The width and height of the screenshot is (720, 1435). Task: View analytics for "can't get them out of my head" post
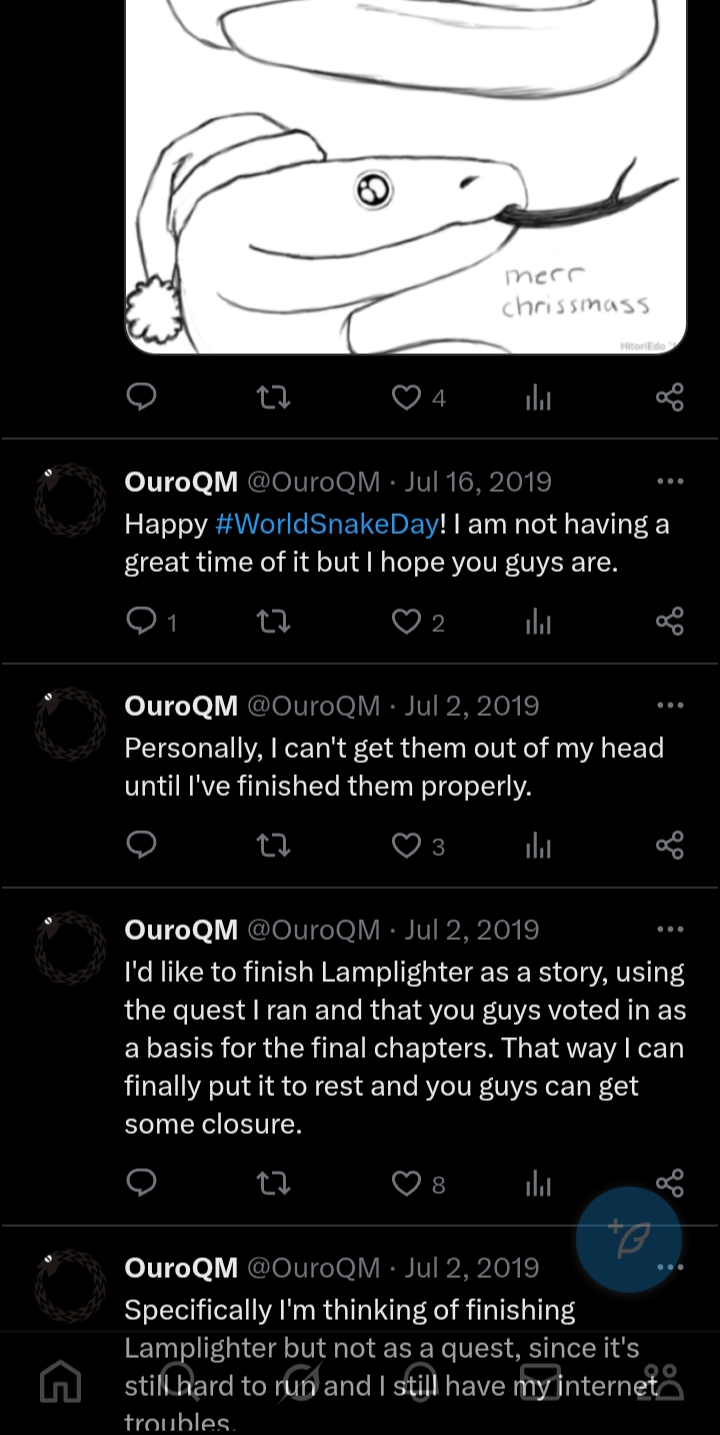[538, 846]
